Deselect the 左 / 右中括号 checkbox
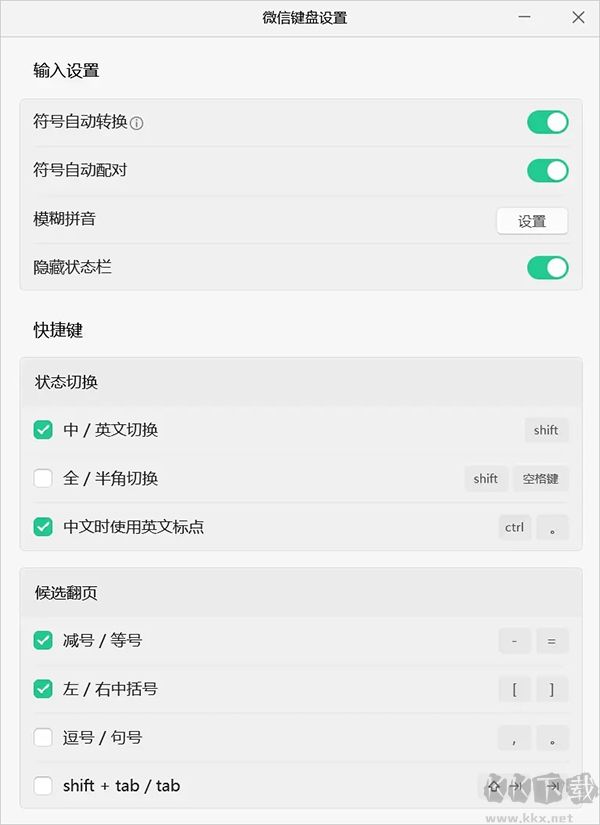 (x=43, y=688)
